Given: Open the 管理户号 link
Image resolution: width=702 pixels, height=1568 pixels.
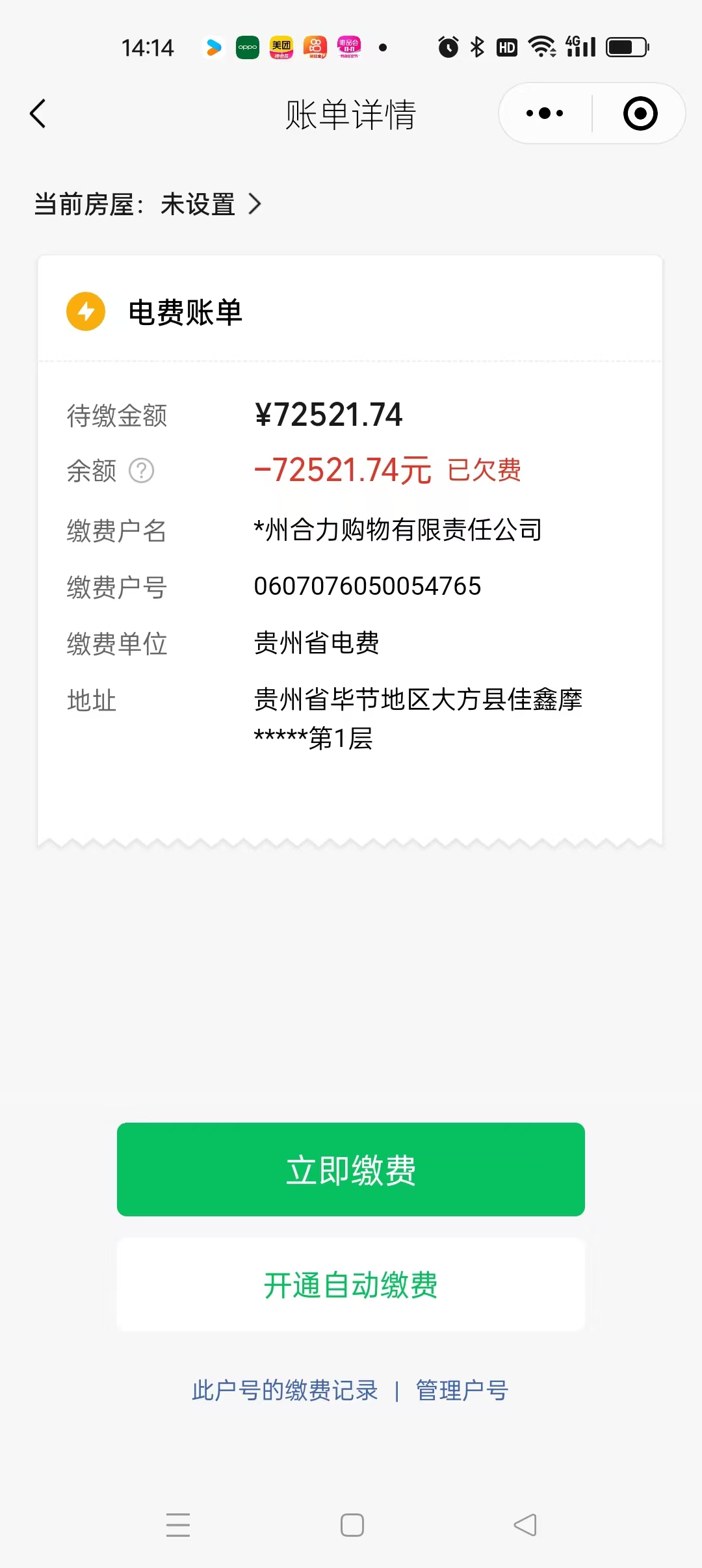Looking at the screenshot, I should tap(462, 1391).
